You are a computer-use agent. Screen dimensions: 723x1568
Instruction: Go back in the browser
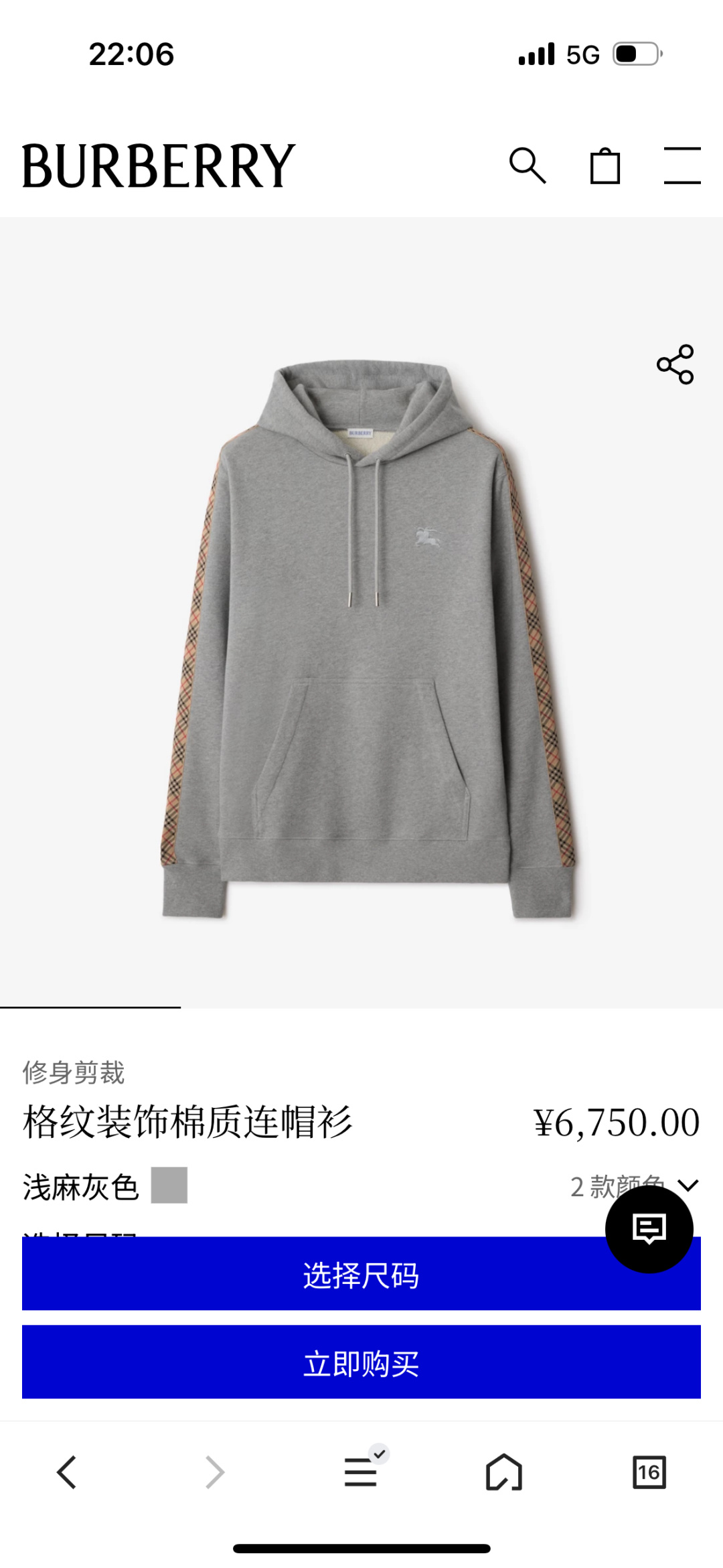[67, 1472]
